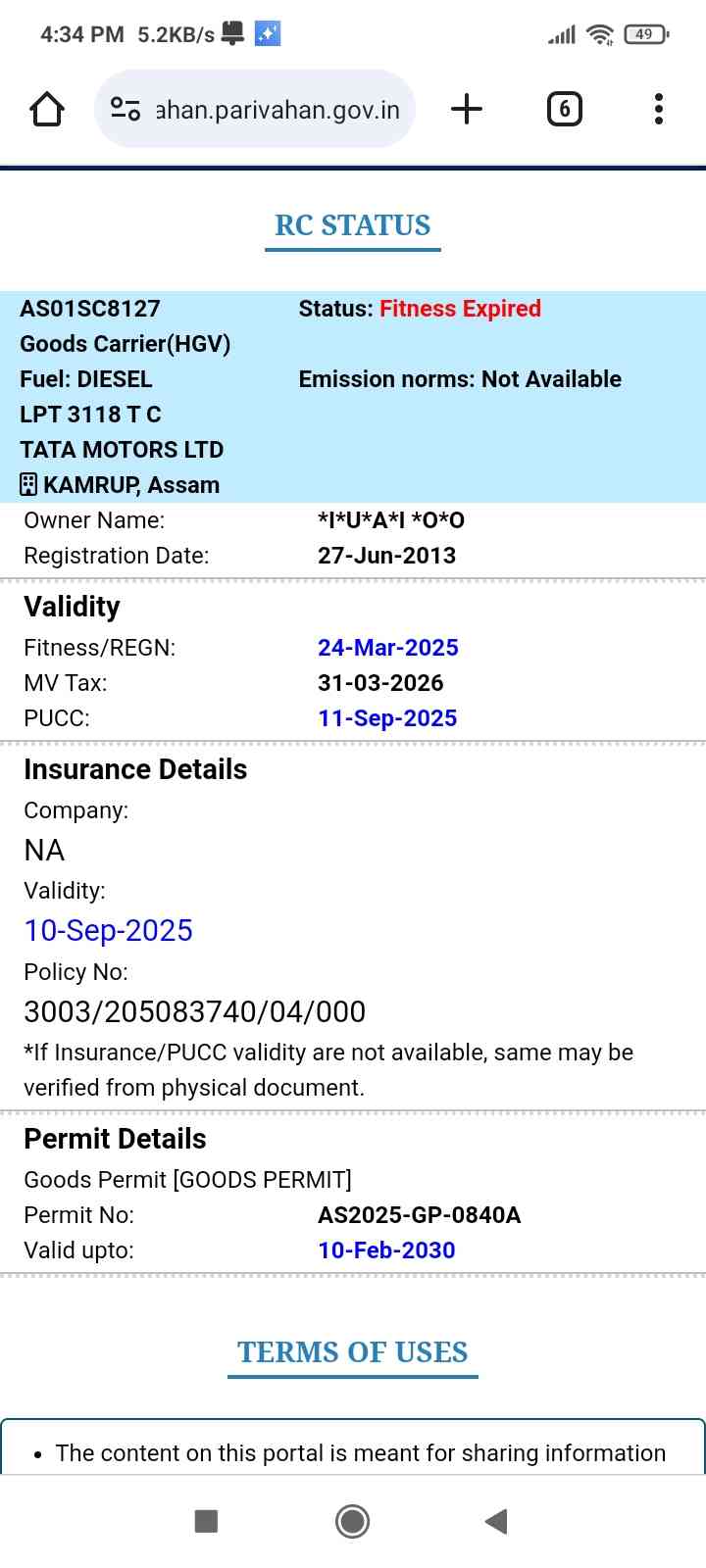View the six open tabs
This screenshot has height=1568, width=706.
[x=564, y=109]
